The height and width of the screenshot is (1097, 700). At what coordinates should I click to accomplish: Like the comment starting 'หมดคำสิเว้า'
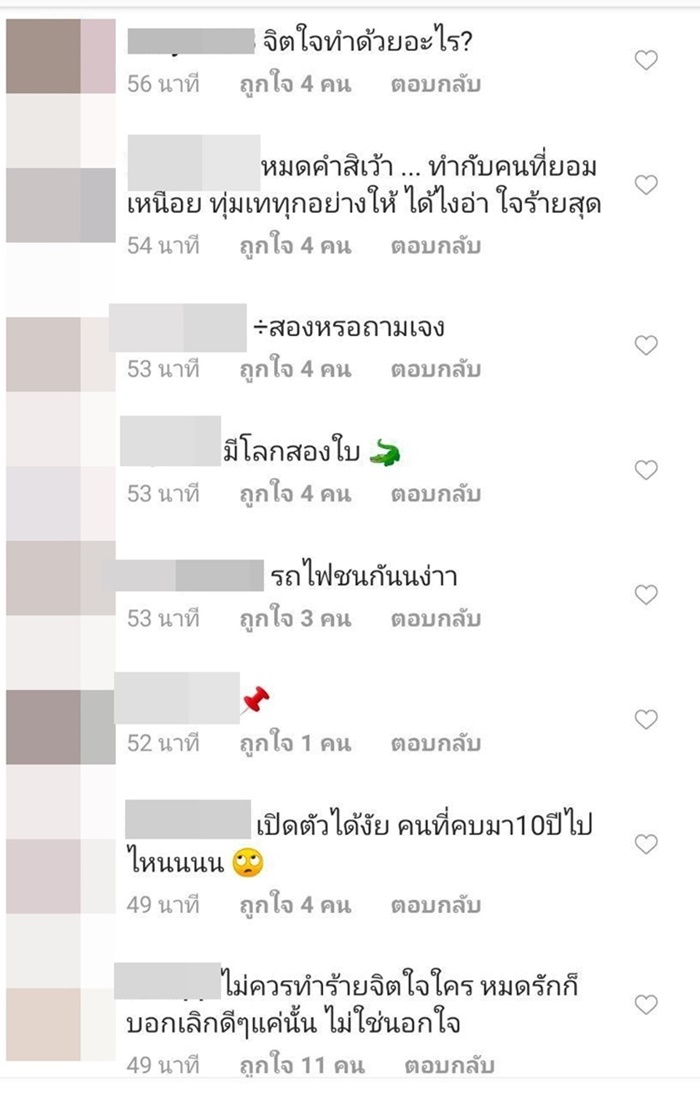pyautogui.click(x=647, y=185)
